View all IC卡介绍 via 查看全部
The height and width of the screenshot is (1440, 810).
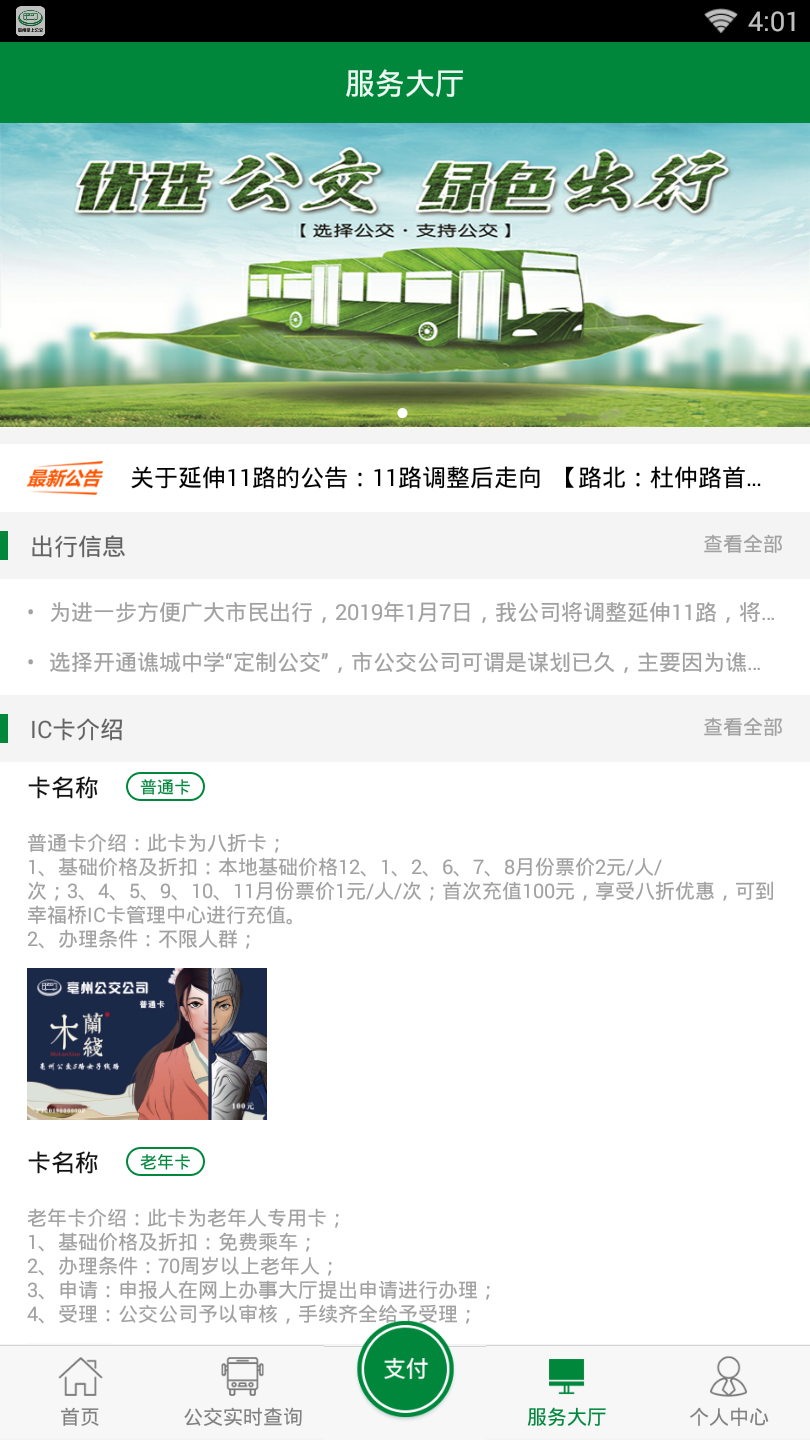[x=742, y=728]
